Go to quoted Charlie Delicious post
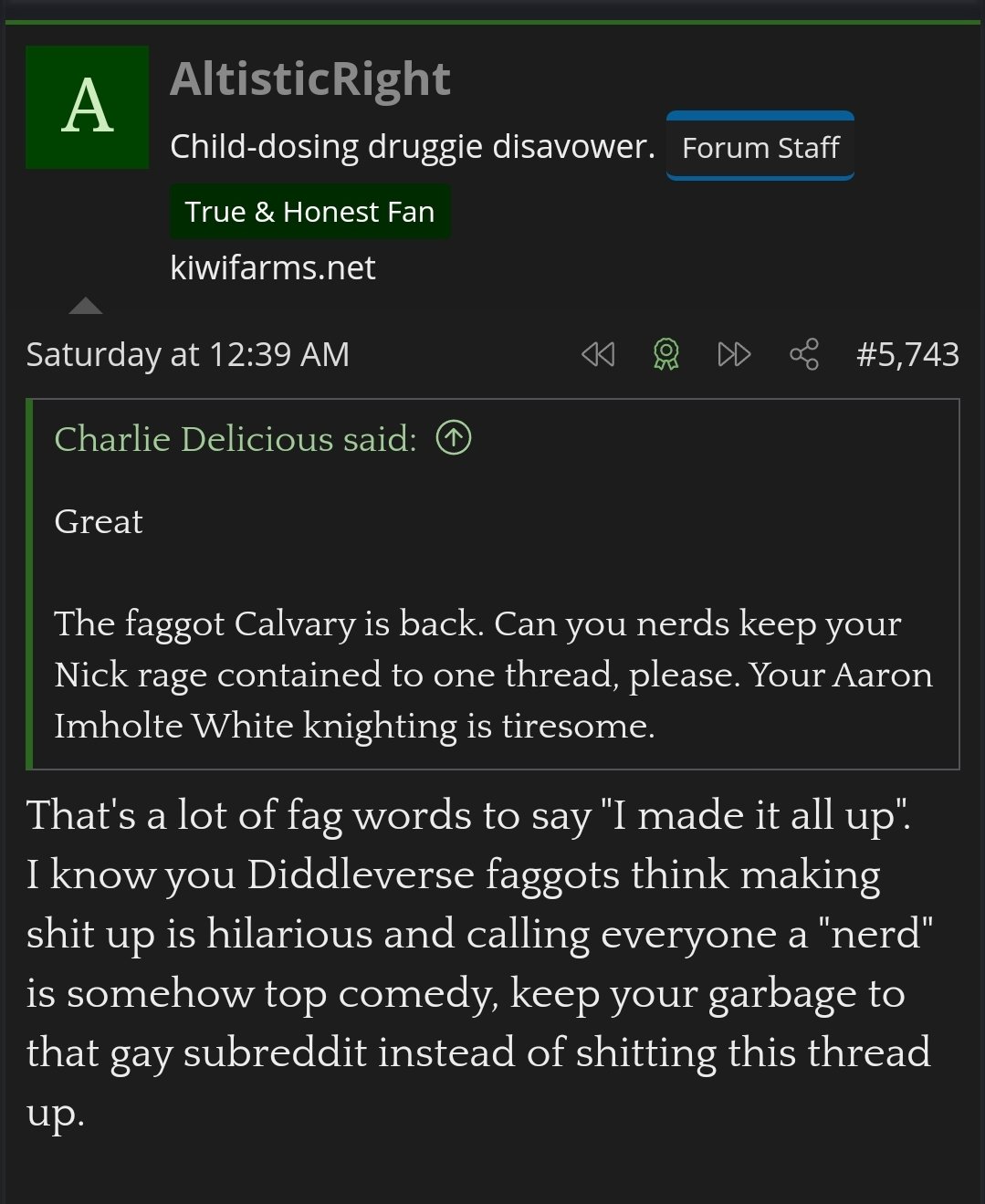The width and height of the screenshot is (985, 1204). click(454, 439)
